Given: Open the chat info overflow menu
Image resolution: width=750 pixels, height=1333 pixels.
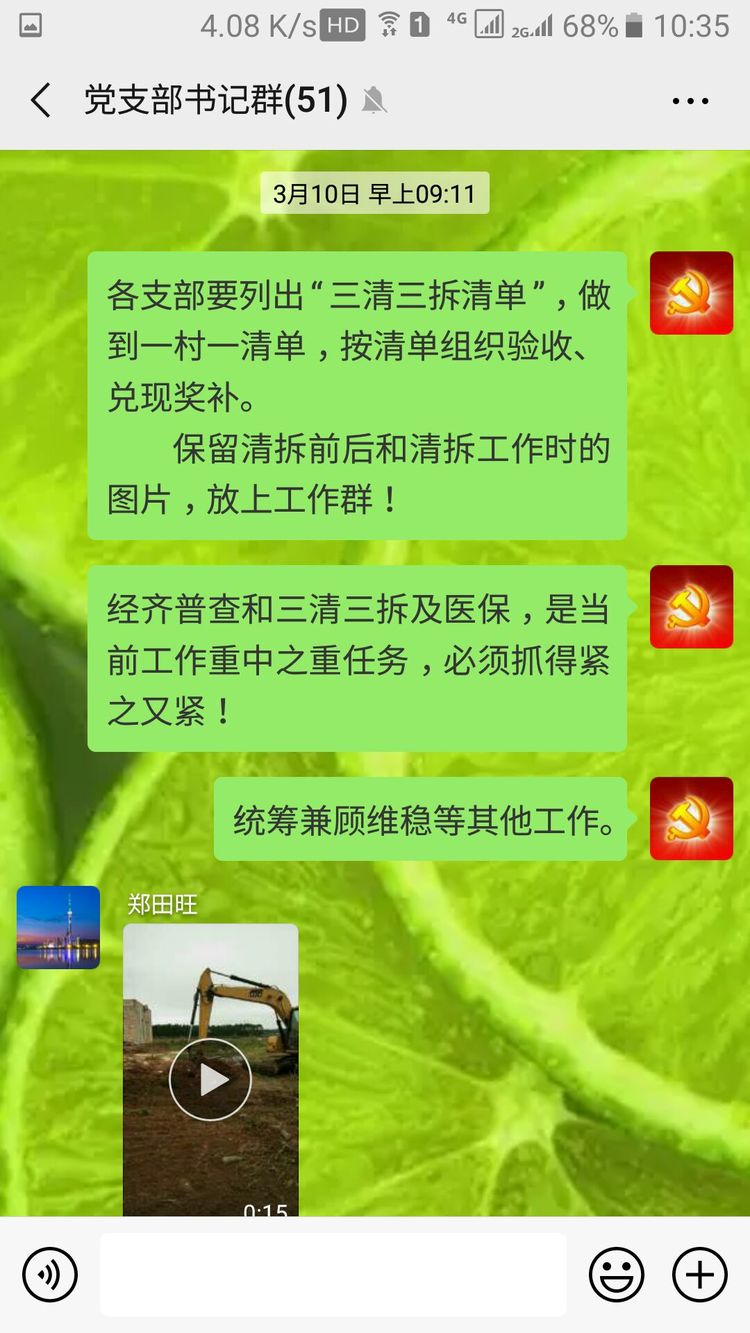Looking at the screenshot, I should [x=690, y=101].
